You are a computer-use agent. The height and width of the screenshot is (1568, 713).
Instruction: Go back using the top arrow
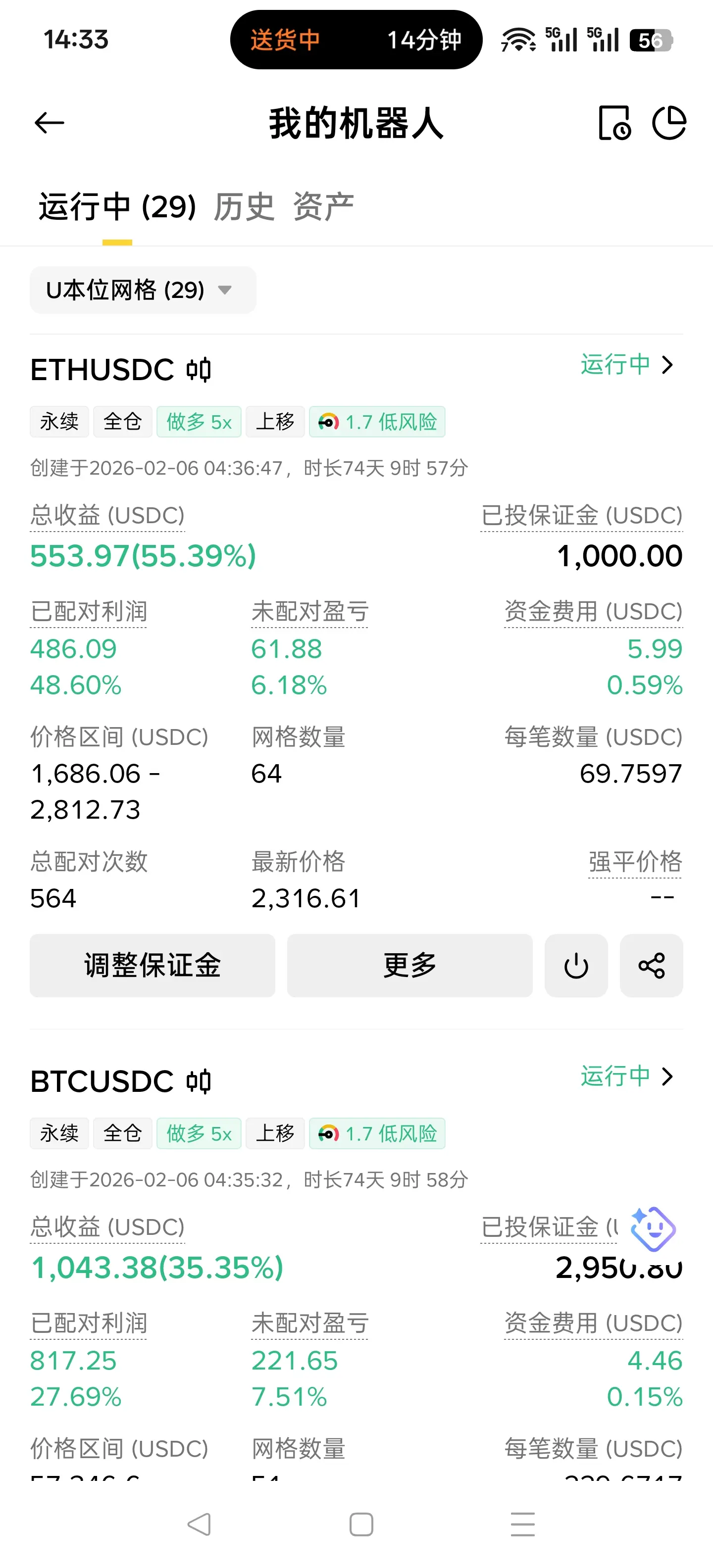click(x=50, y=123)
